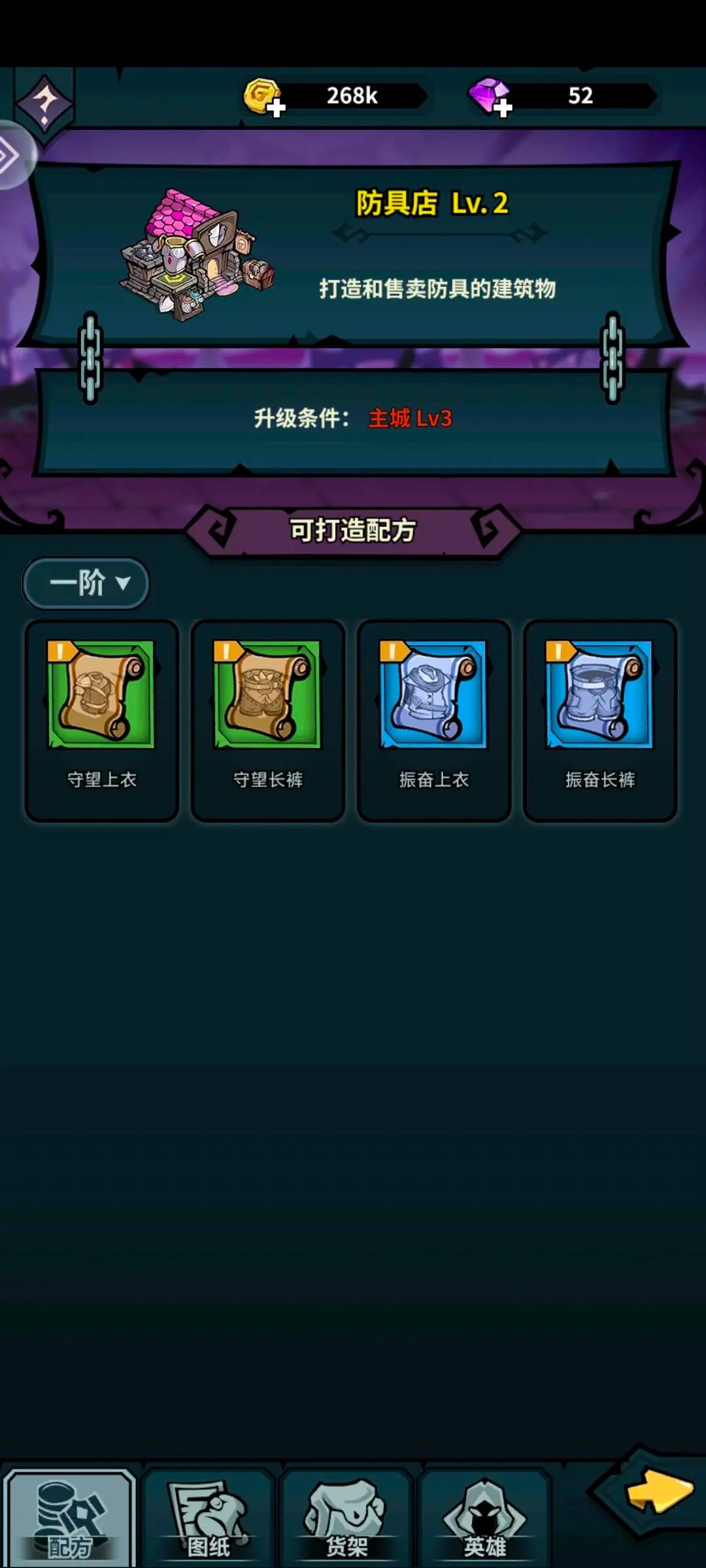Image resolution: width=706 pixels, height=1568 pixels.
Task: Select the 守望上衣 recipe
Action: (101, 721)
